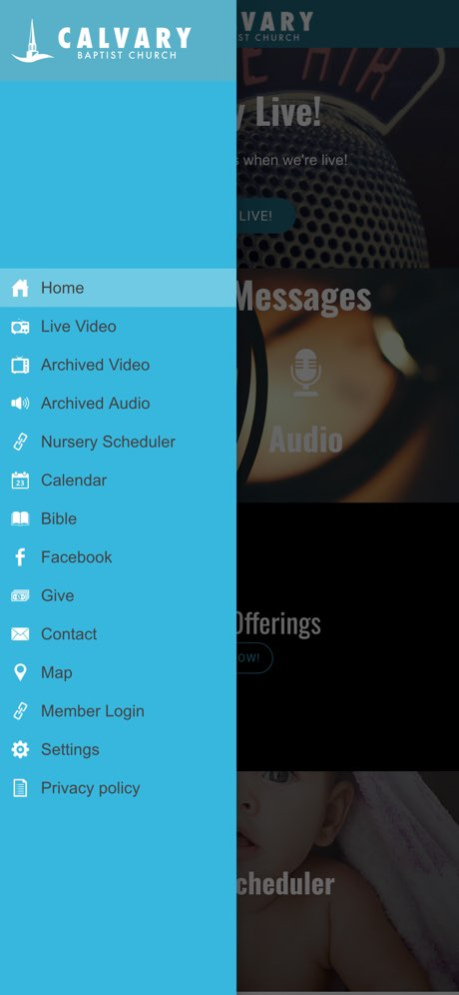Select Home in the drawer menu
The image size is (459, 995).
tap(118, 287)
